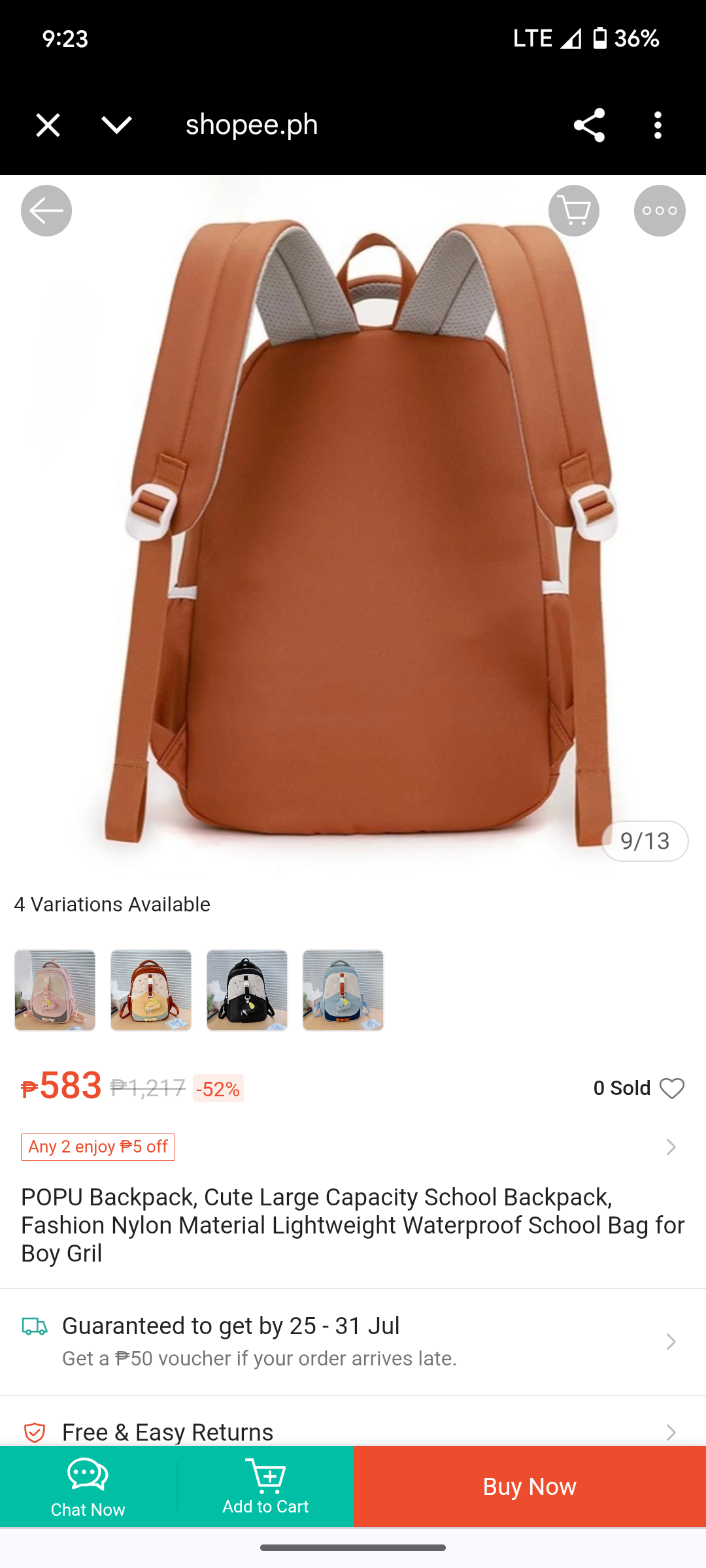Share this shopee.ph page
Screen dimensions: 706x1568
[x=588, y=125]
